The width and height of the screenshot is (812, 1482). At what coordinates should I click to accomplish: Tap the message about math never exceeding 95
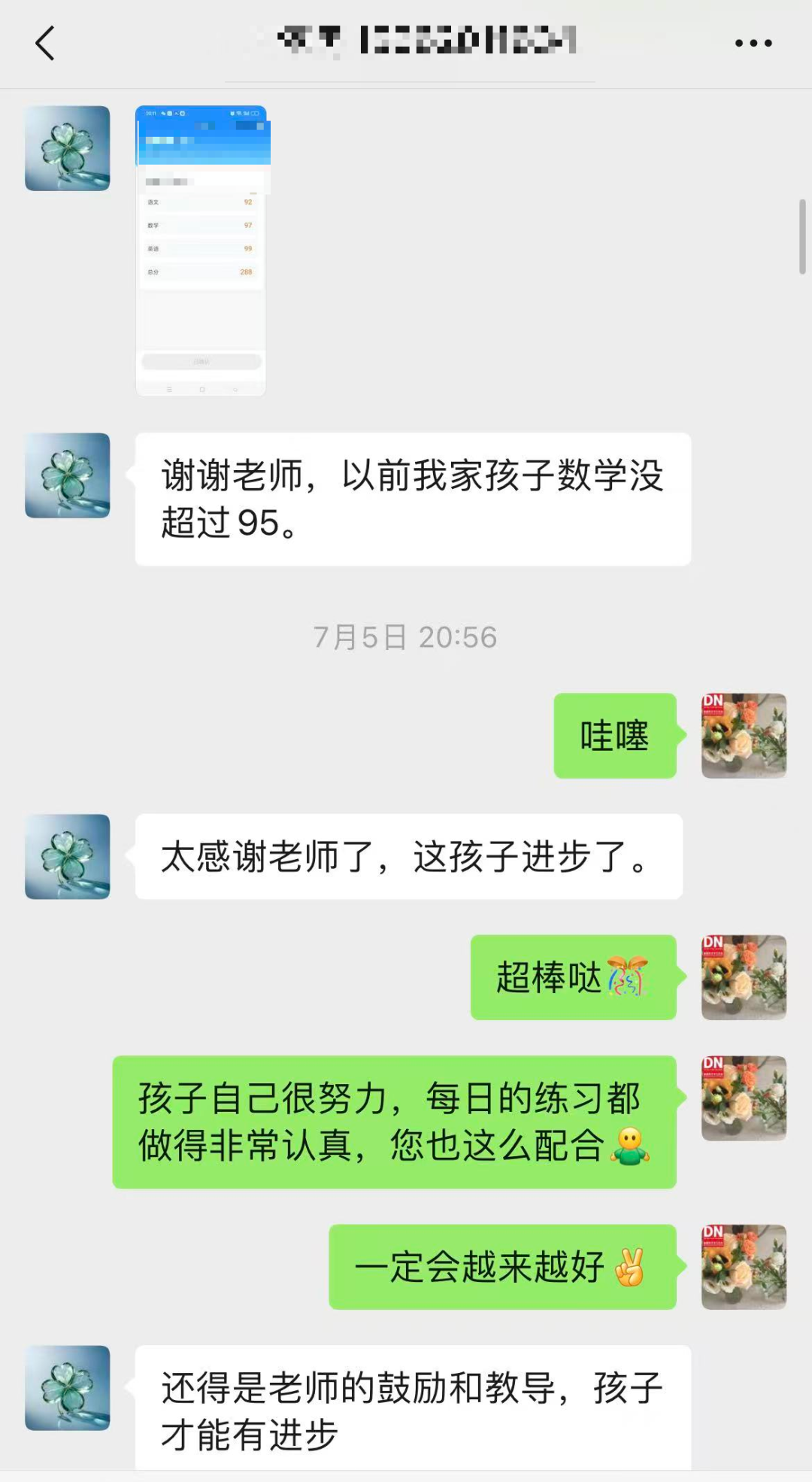(x=411, y=498)
